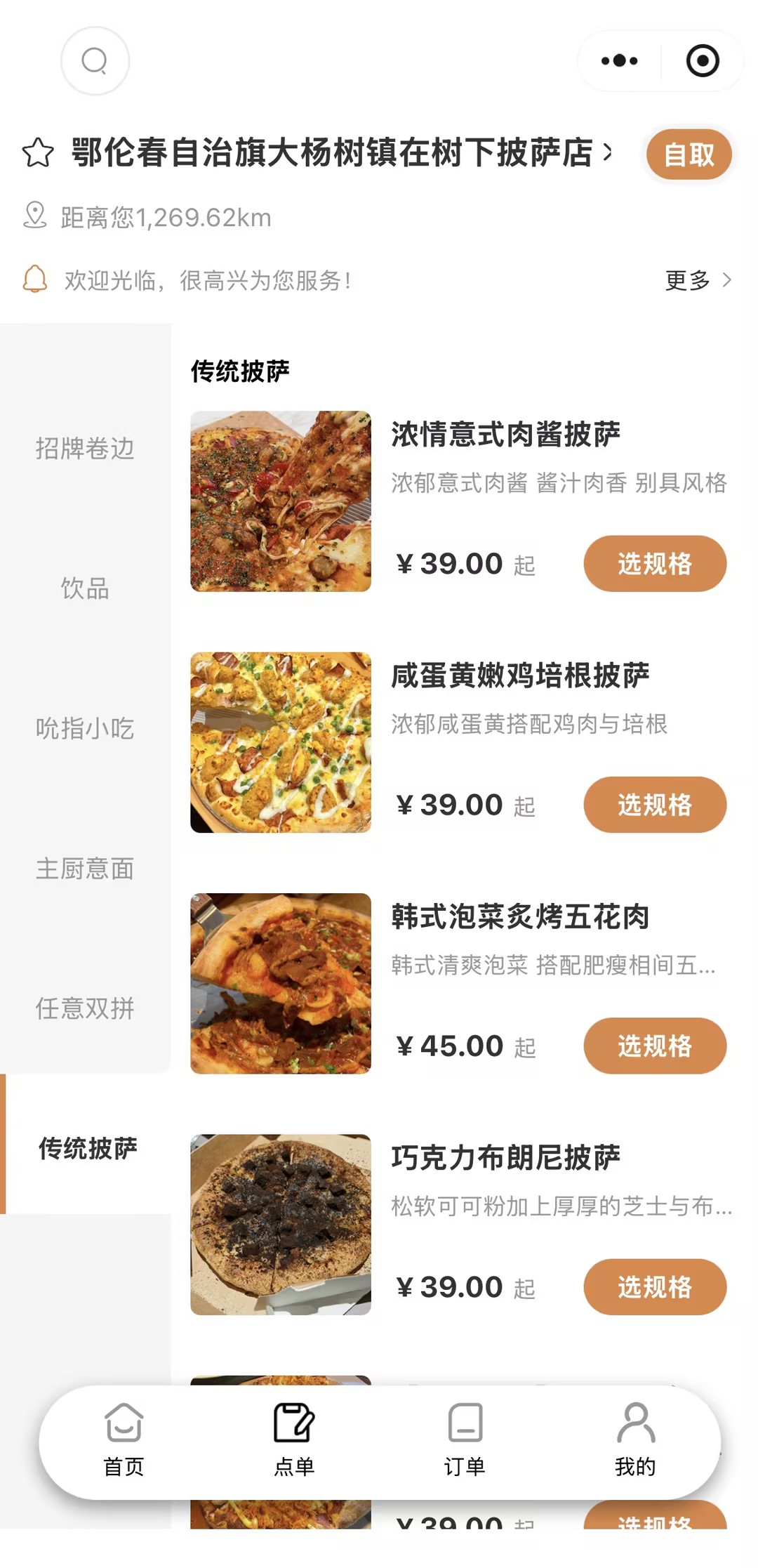Choose specs for 巧克力布朗尼披萨
The image size is (758, 1568).
[654, 1287]
